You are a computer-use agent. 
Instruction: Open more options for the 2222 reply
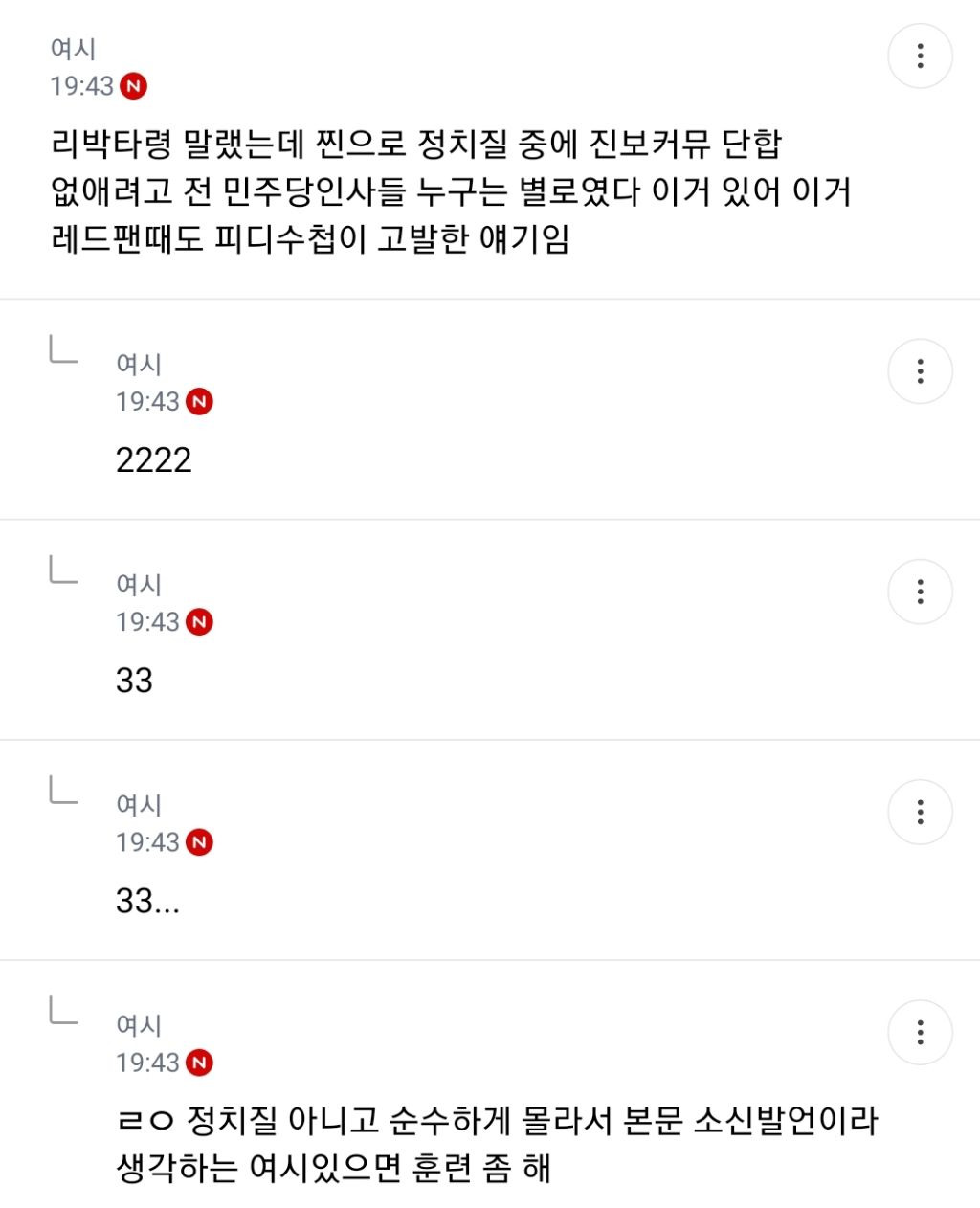(x=920, y=371)
